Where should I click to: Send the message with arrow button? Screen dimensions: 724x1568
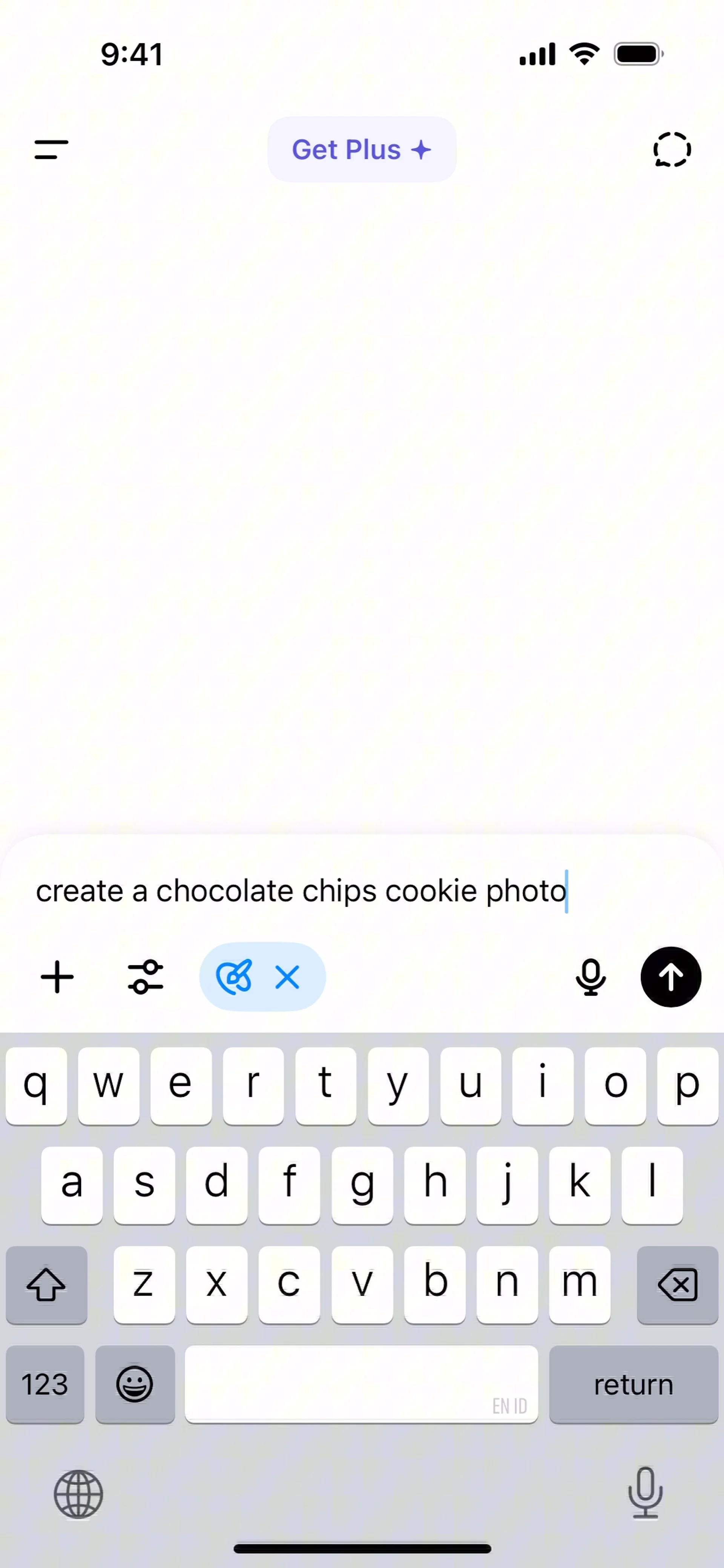coord(670,977)
